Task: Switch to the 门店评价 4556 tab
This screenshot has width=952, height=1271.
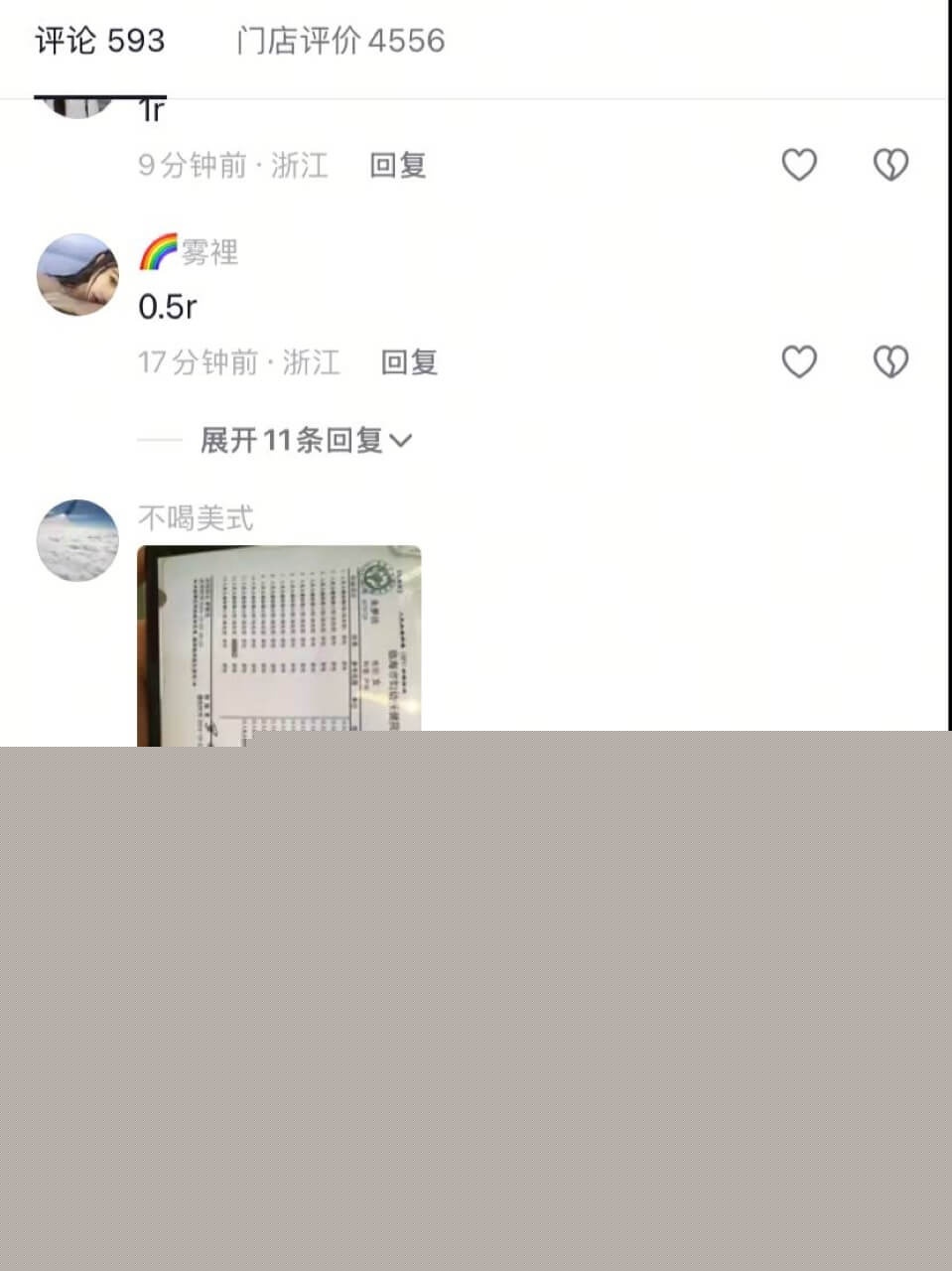Action: (340, 42)
